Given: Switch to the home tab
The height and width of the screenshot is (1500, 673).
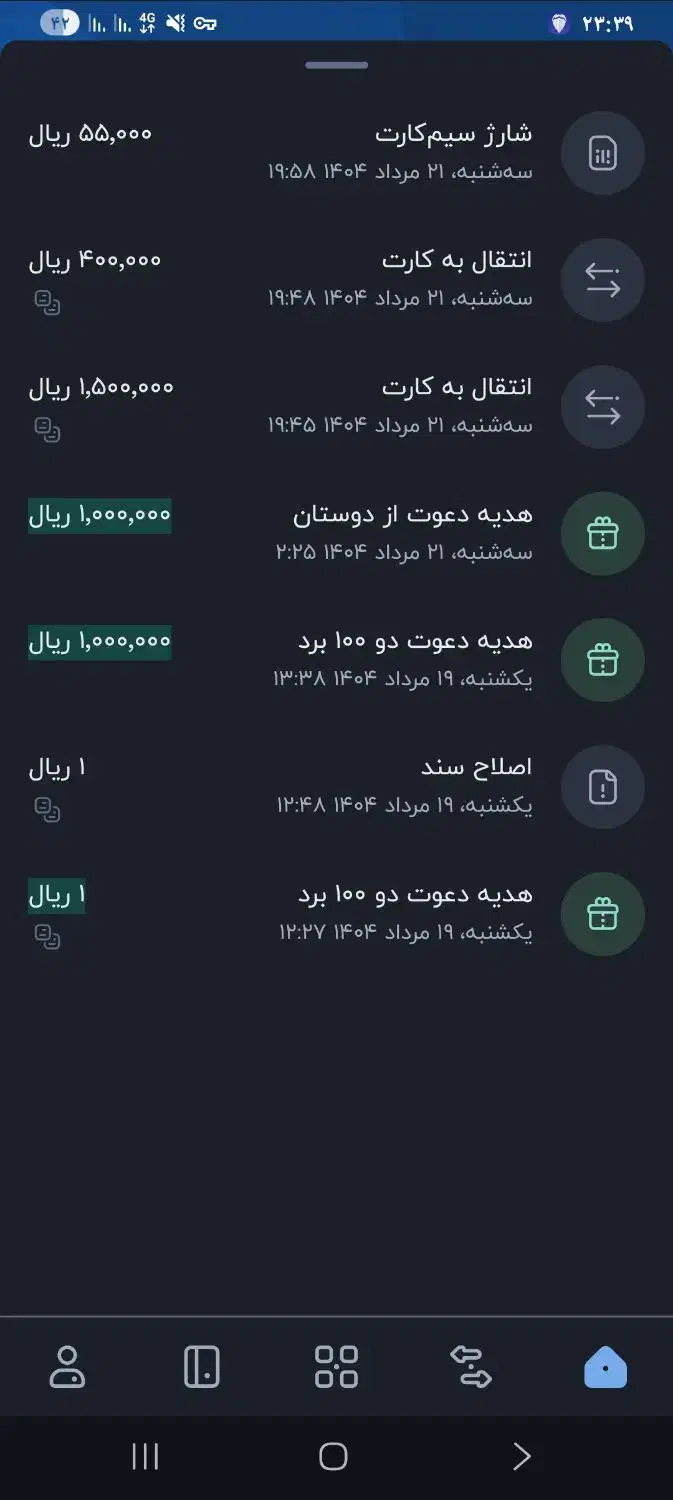Looking at the screenshot, I should coord(605,1367).
